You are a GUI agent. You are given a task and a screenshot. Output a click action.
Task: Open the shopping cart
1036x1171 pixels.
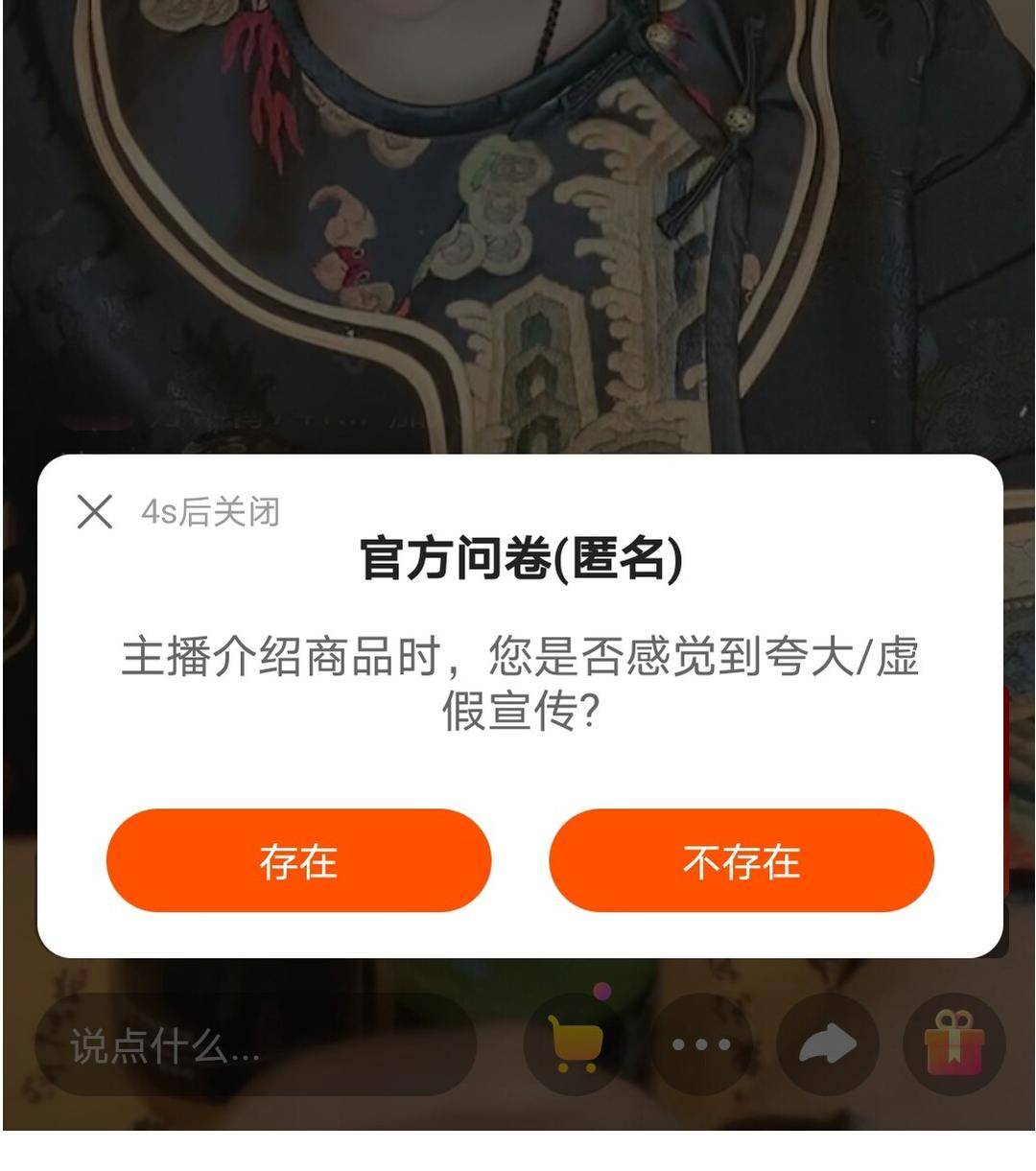[575, 1043]
